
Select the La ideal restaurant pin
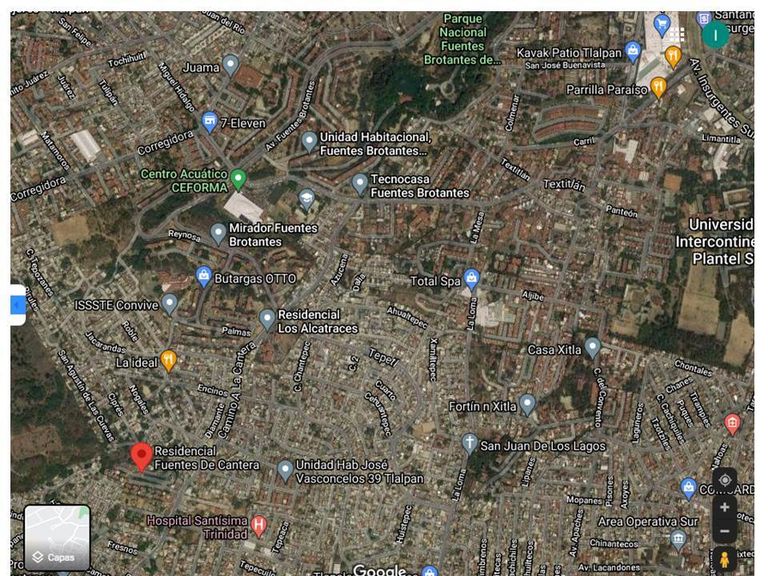click(169, 360)
